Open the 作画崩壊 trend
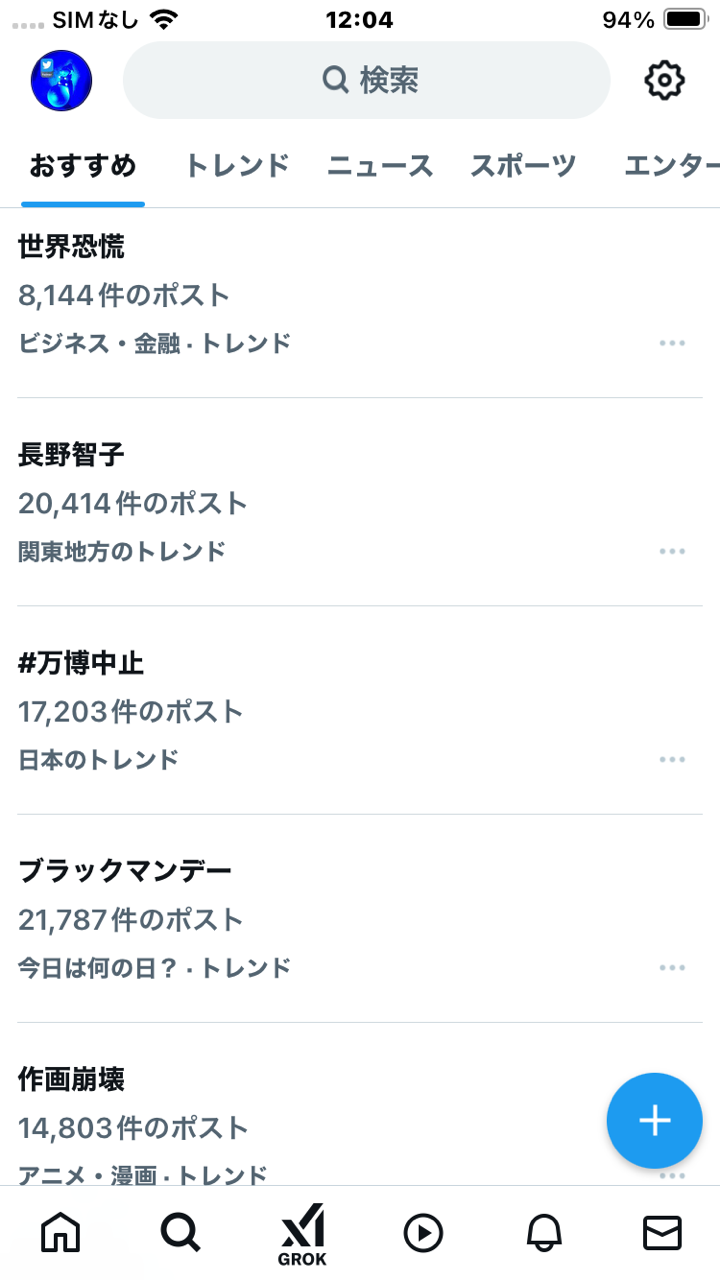This screenshot has width=720, height=1280. (72, 1080)
